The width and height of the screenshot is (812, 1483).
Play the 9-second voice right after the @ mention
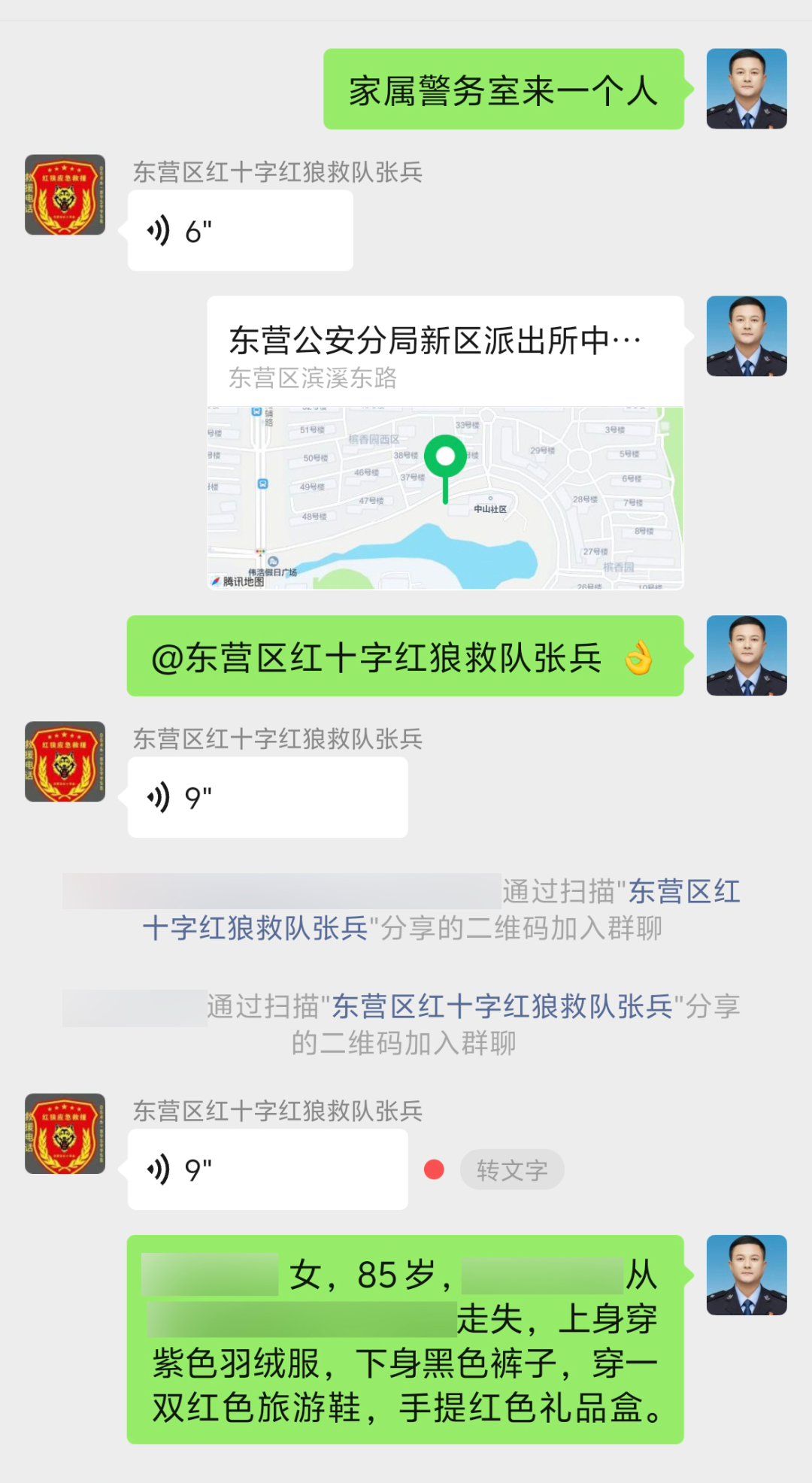[267, 797]
